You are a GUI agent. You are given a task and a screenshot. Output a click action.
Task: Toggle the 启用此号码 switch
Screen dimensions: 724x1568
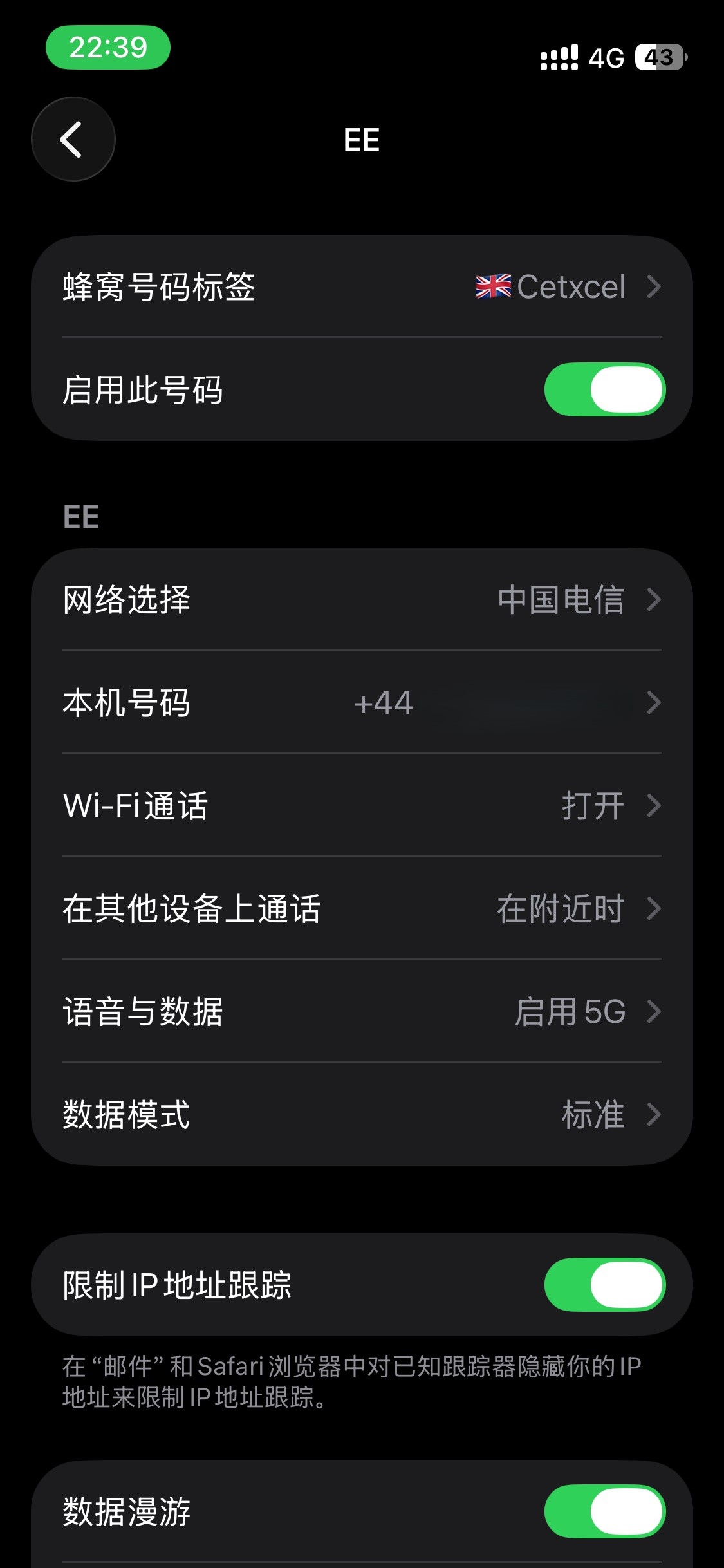click(604, 389)
